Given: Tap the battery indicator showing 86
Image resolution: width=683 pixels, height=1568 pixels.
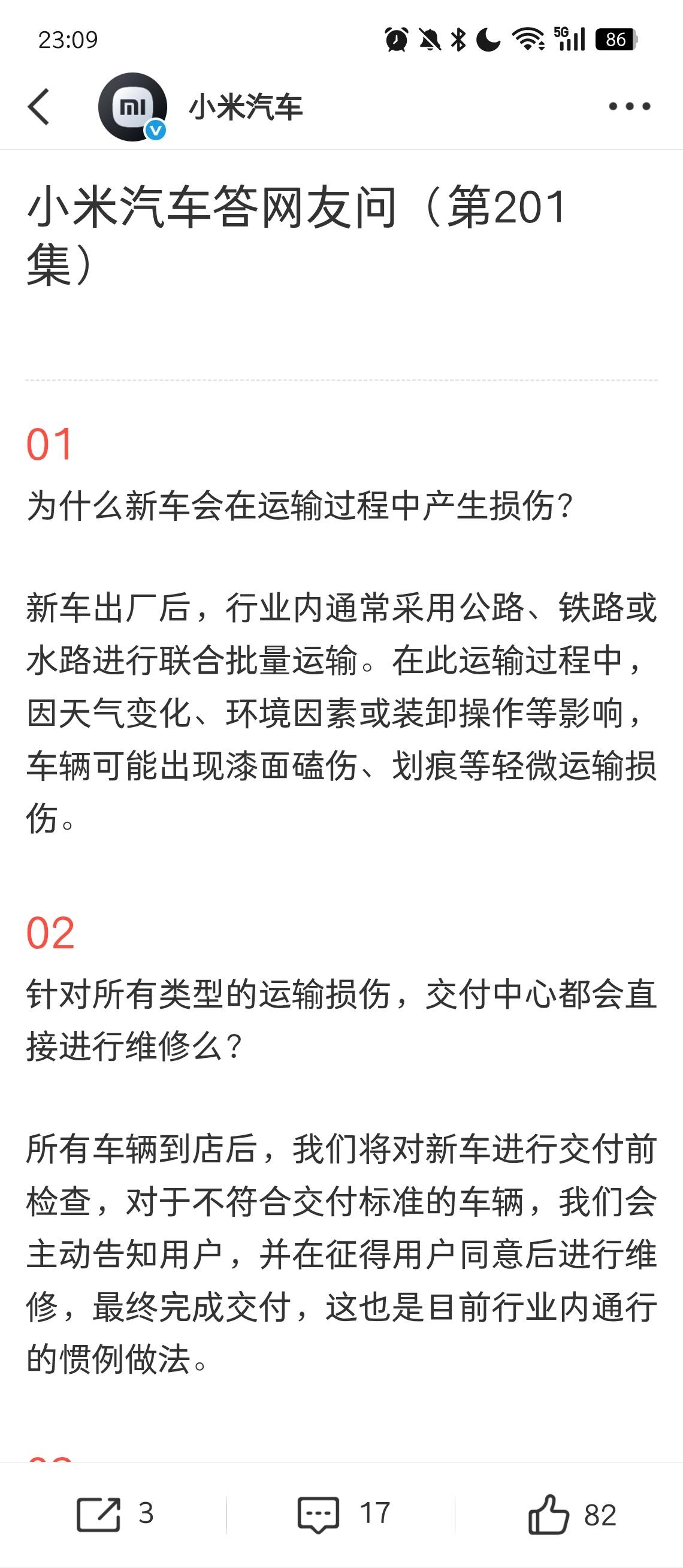Looking at the screenshot, I should (x=616, y=38).
